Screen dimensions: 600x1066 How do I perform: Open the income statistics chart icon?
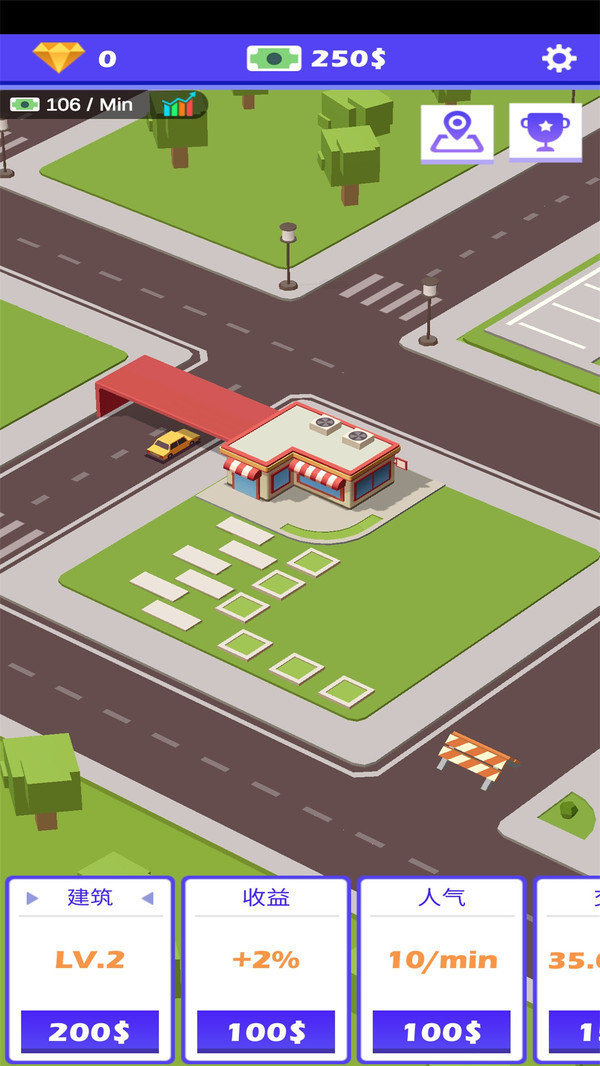click(178, 105)
